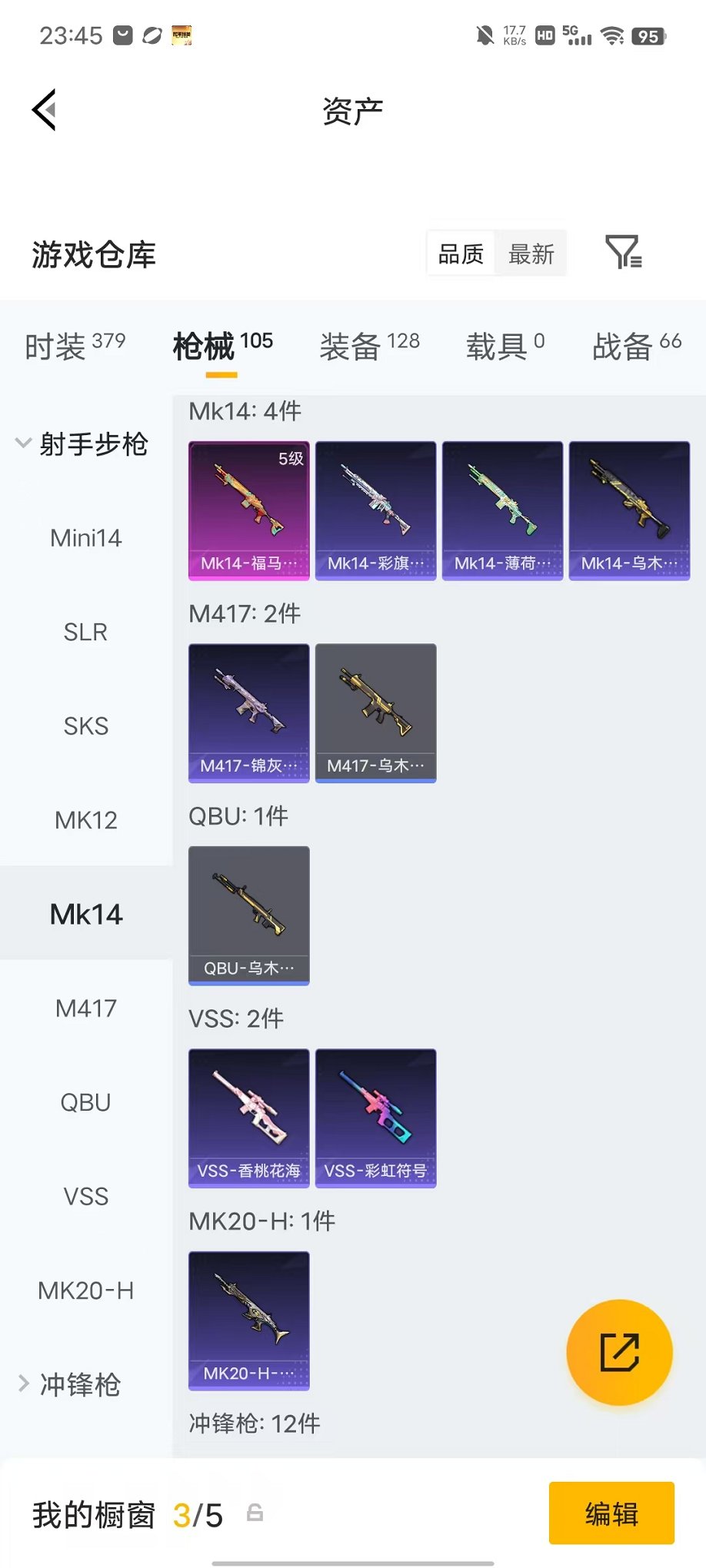
Task: View the VSS-彩虹符号 skin
Action: tap(376, 1118)
